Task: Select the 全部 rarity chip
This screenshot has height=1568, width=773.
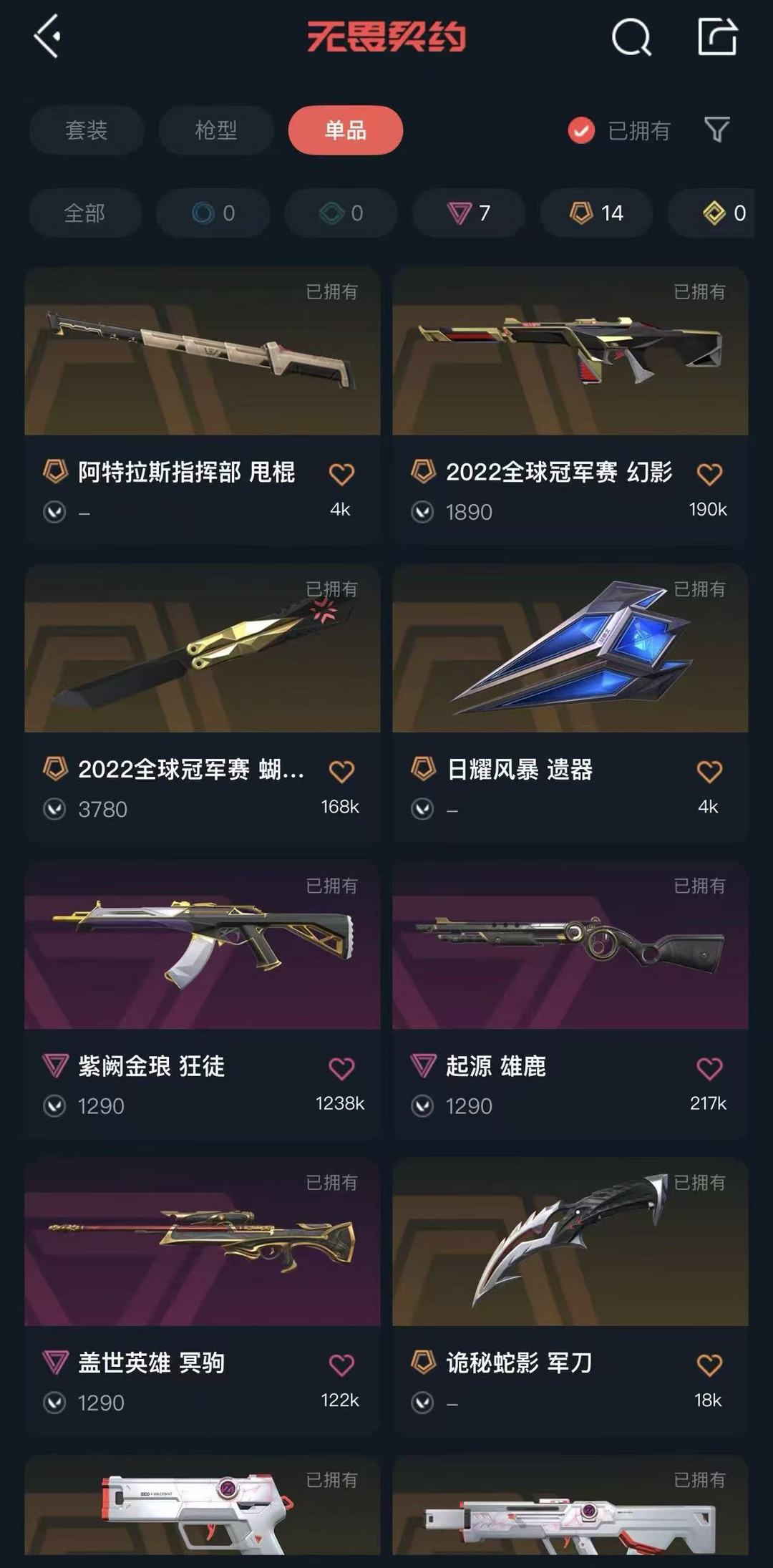Action: [85, 213]
